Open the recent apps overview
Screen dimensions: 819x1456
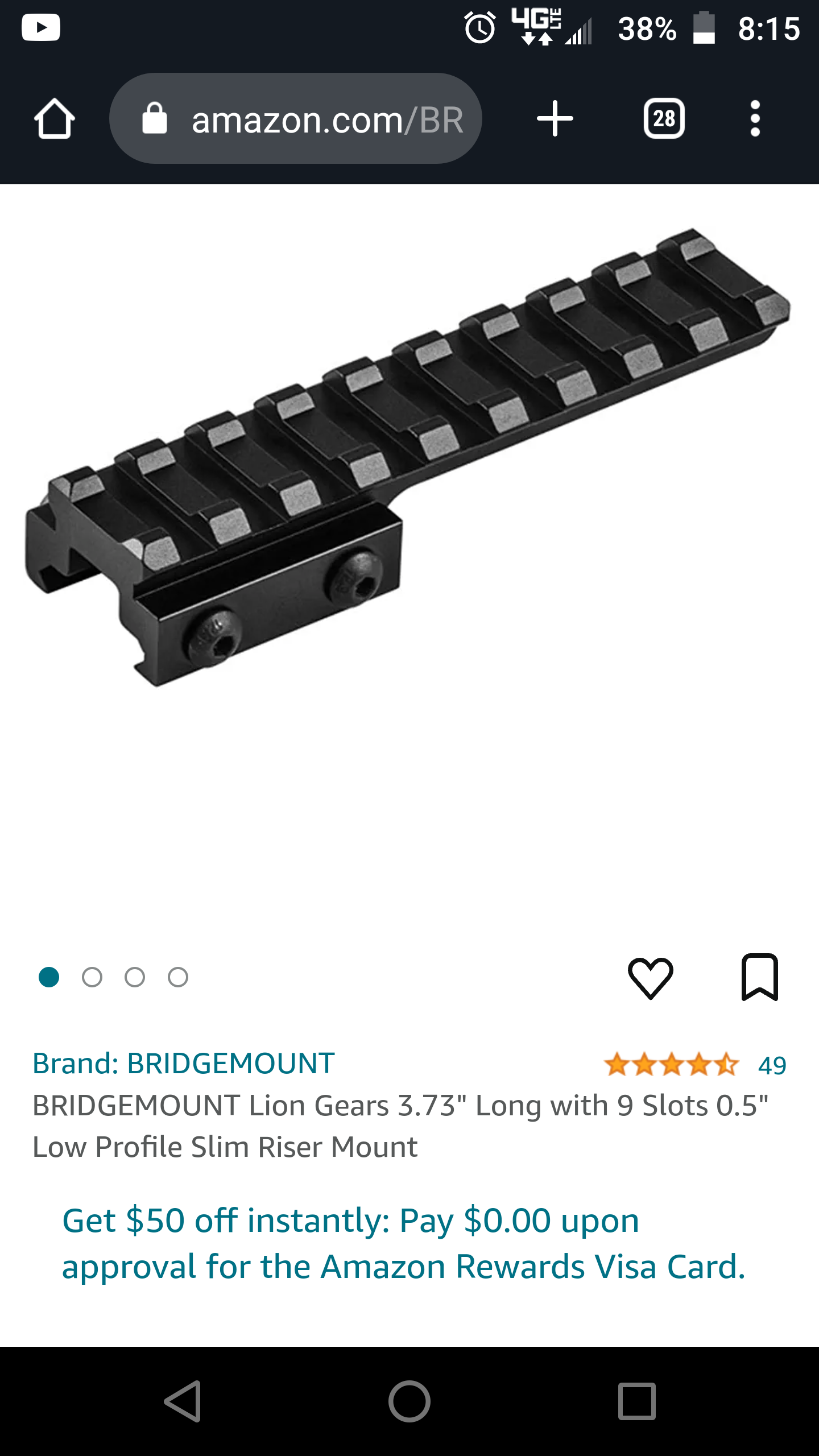click(636, 1401)
